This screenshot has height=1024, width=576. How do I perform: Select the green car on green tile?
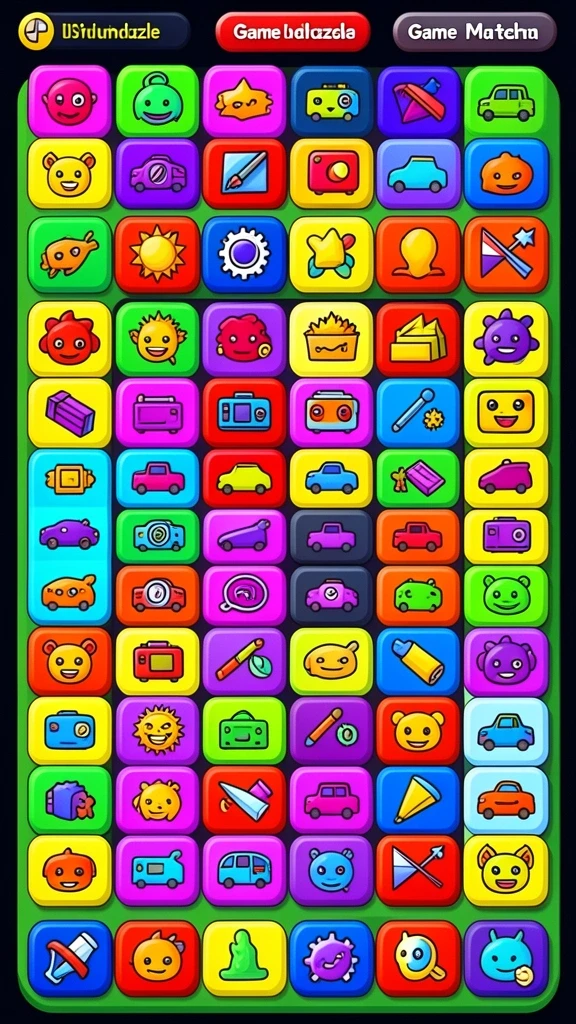click(x=505, y=101)
